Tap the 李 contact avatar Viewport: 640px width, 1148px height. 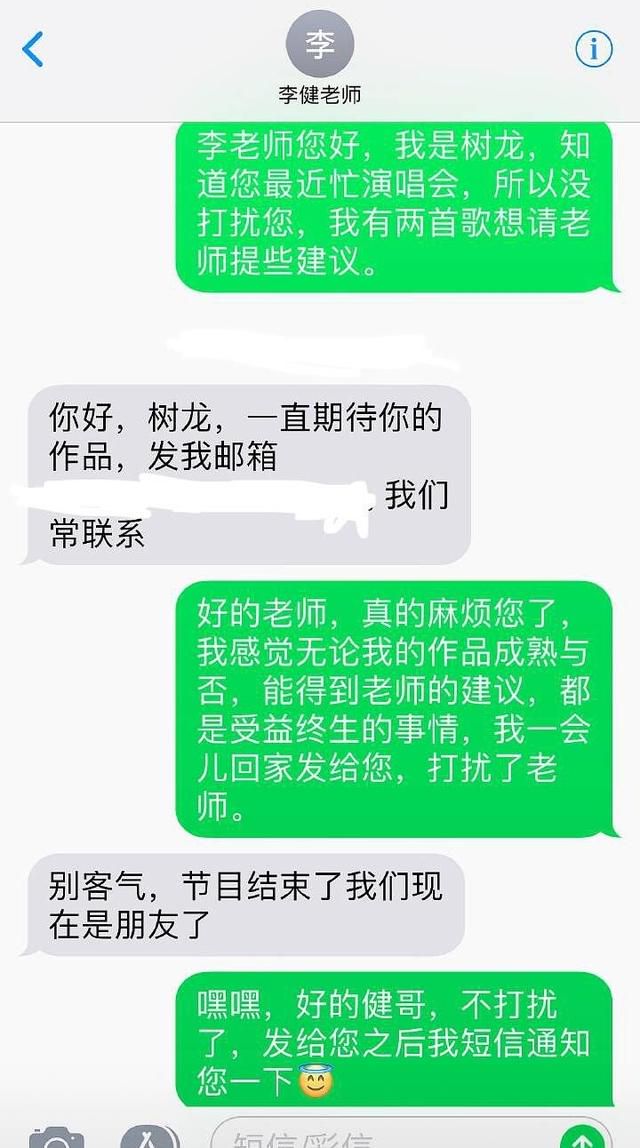click(x=320, y=44)
